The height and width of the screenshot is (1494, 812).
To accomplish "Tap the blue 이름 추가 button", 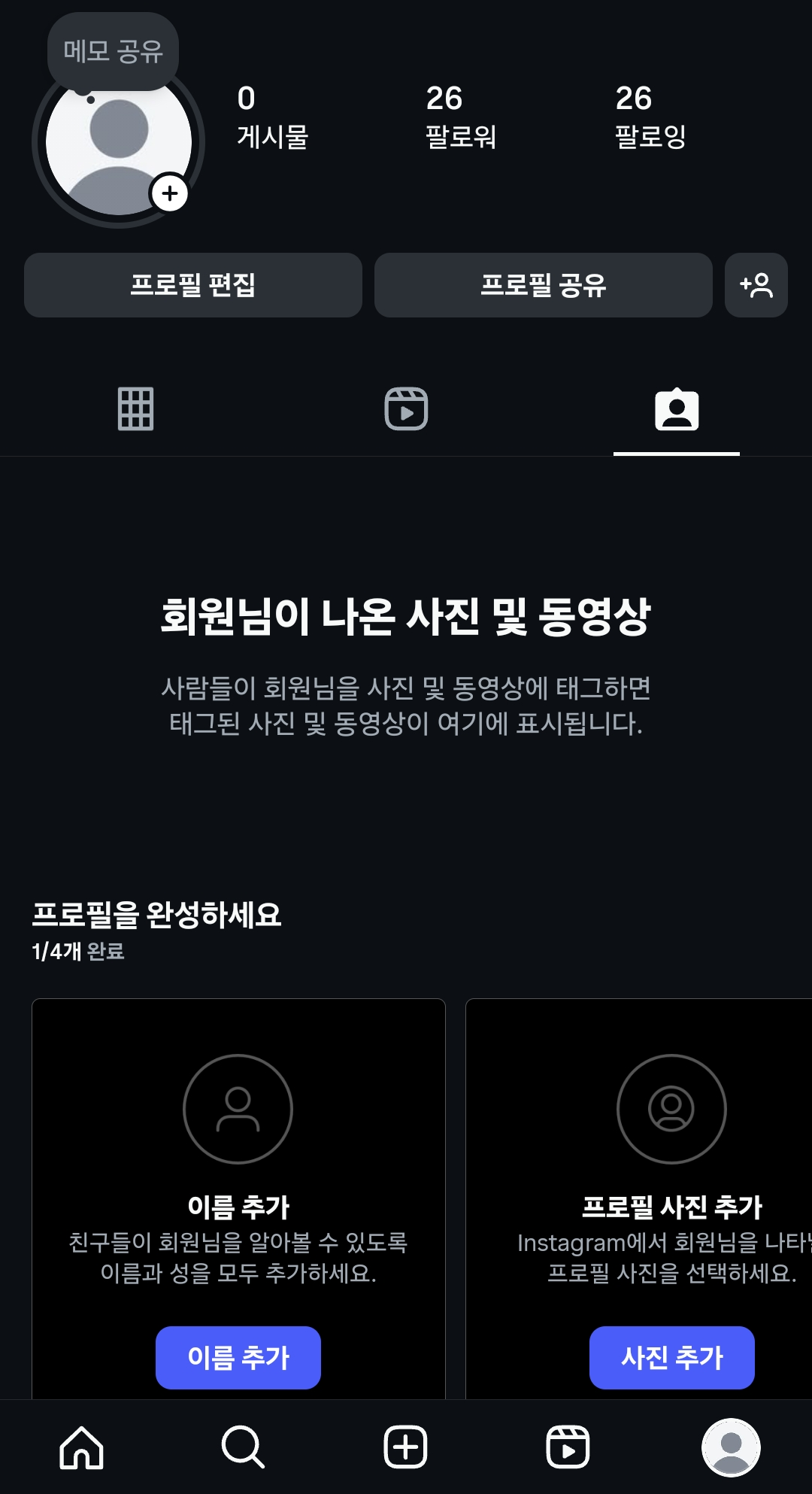I will [238, 1357].
